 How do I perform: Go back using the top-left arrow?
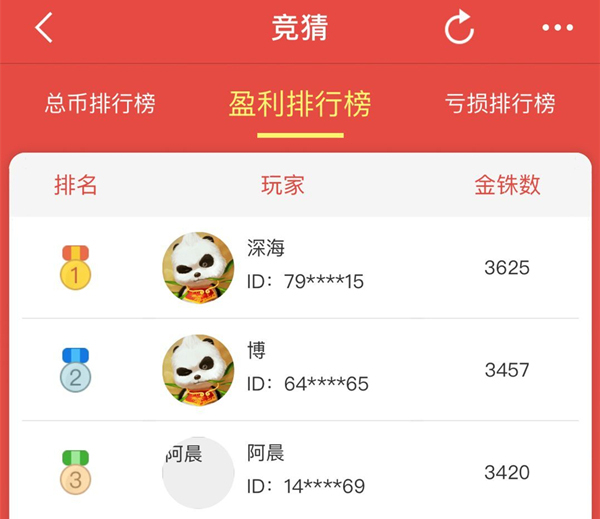pos(43,28)
